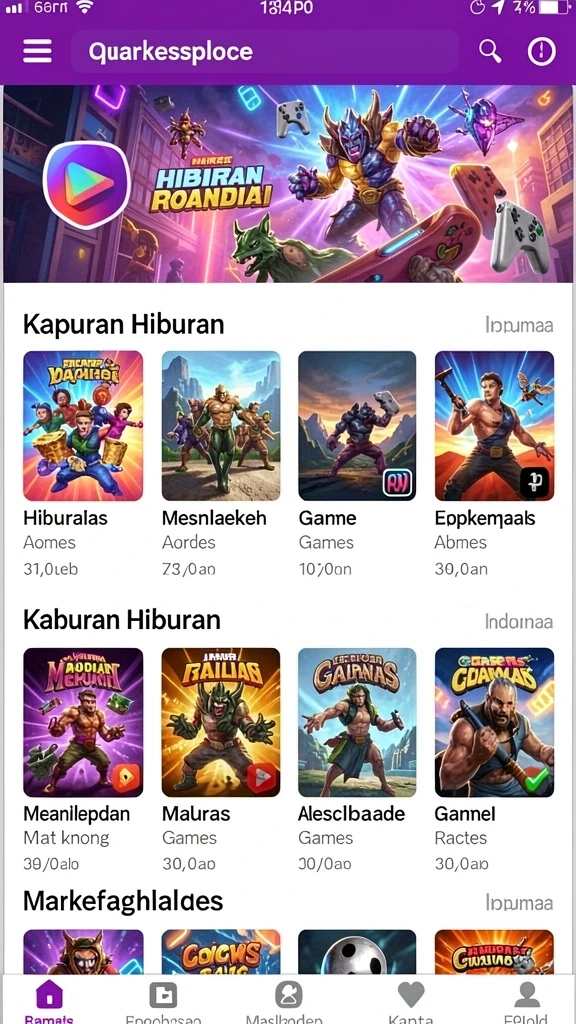The image size is (576, 1024).
Task: Switch to the heart favorites tab
Action: (411, 1001)
